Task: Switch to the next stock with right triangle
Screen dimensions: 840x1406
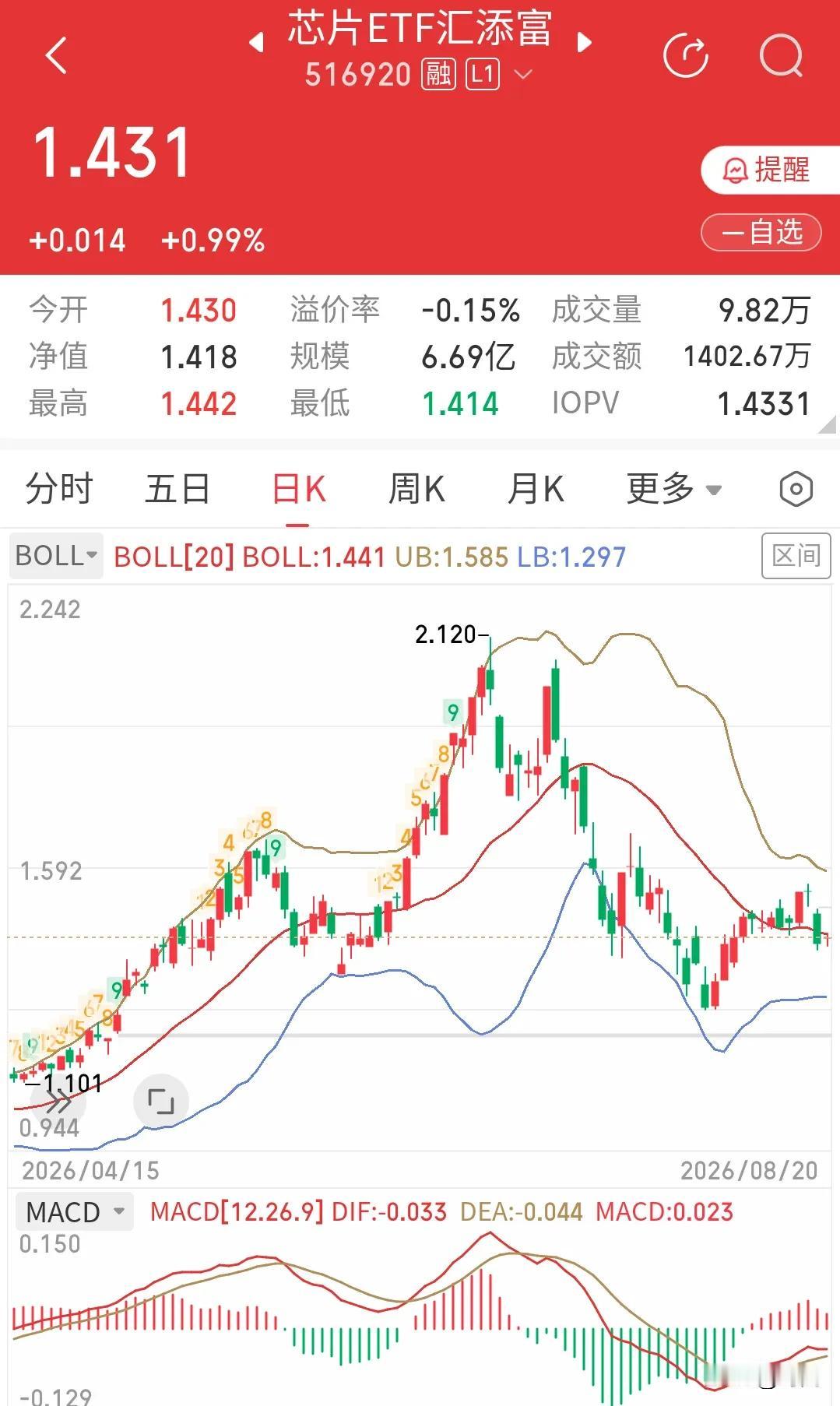Action: pyautogui.click(x=584, y=42)
